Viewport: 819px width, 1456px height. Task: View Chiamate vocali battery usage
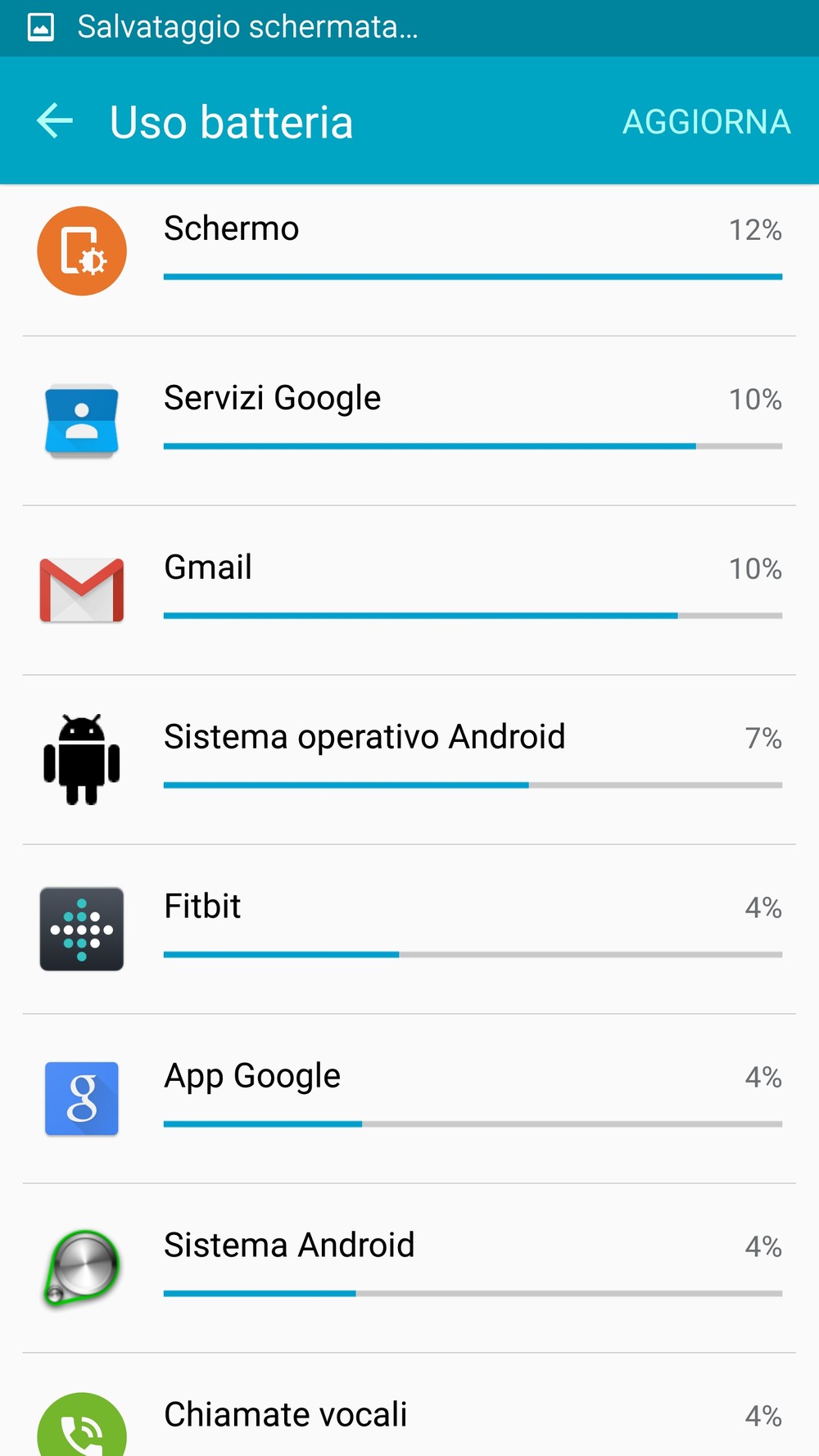point(409,1405)
